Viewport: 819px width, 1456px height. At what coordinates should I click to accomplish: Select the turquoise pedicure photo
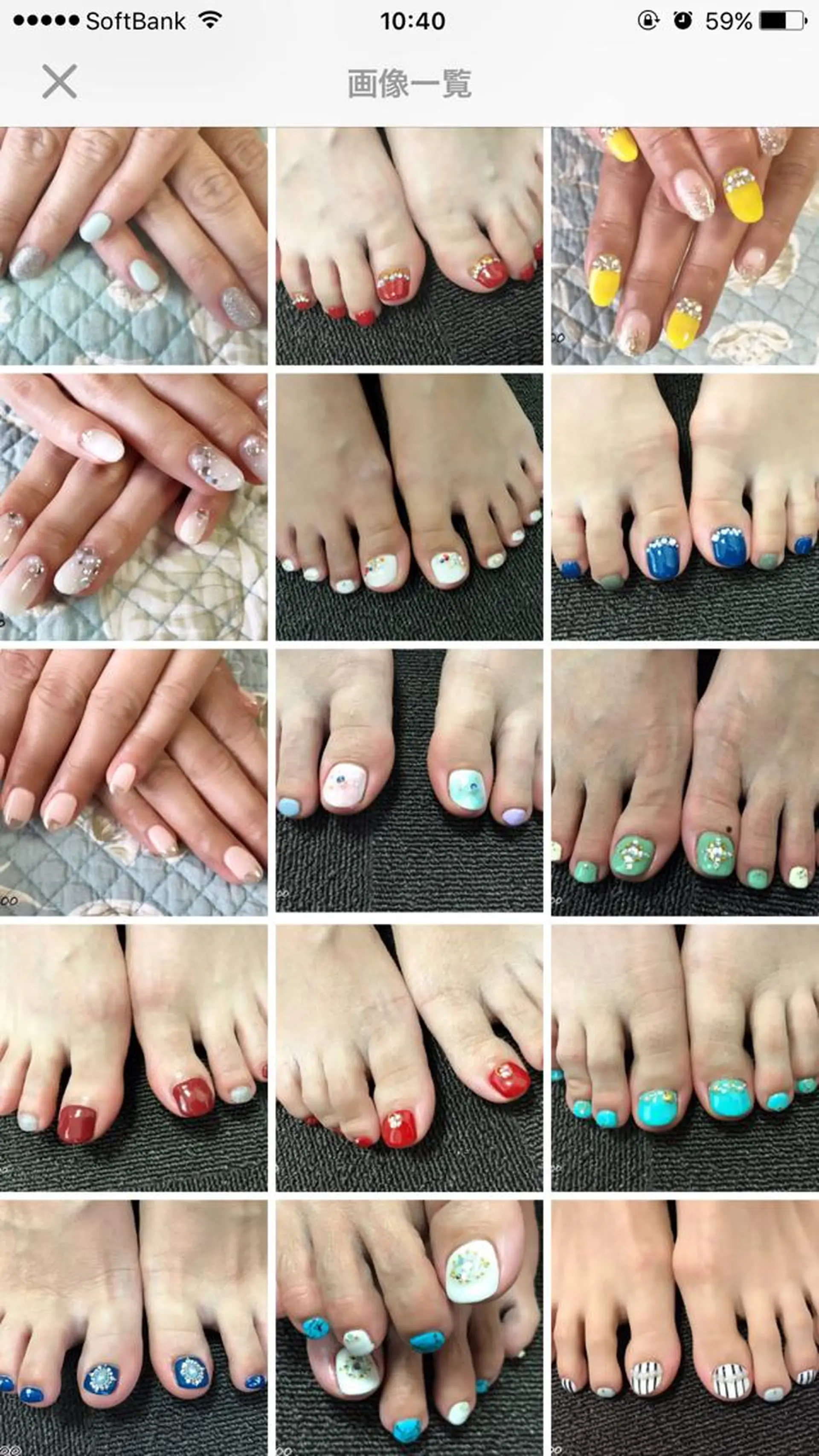pos(685,1058)
